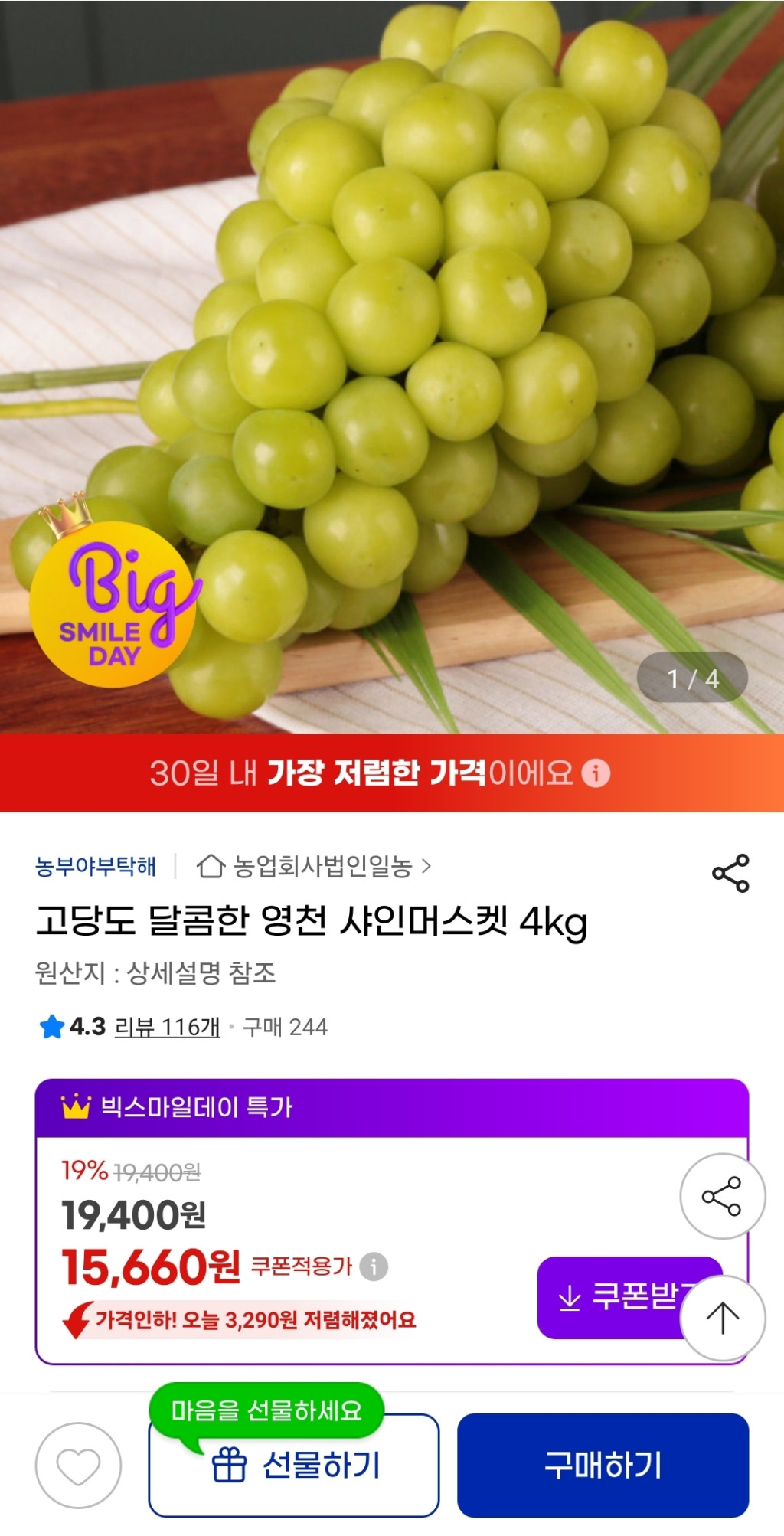Jump to the top with the up arrow
This screenshot has height=1536, width=784.
722,1319
